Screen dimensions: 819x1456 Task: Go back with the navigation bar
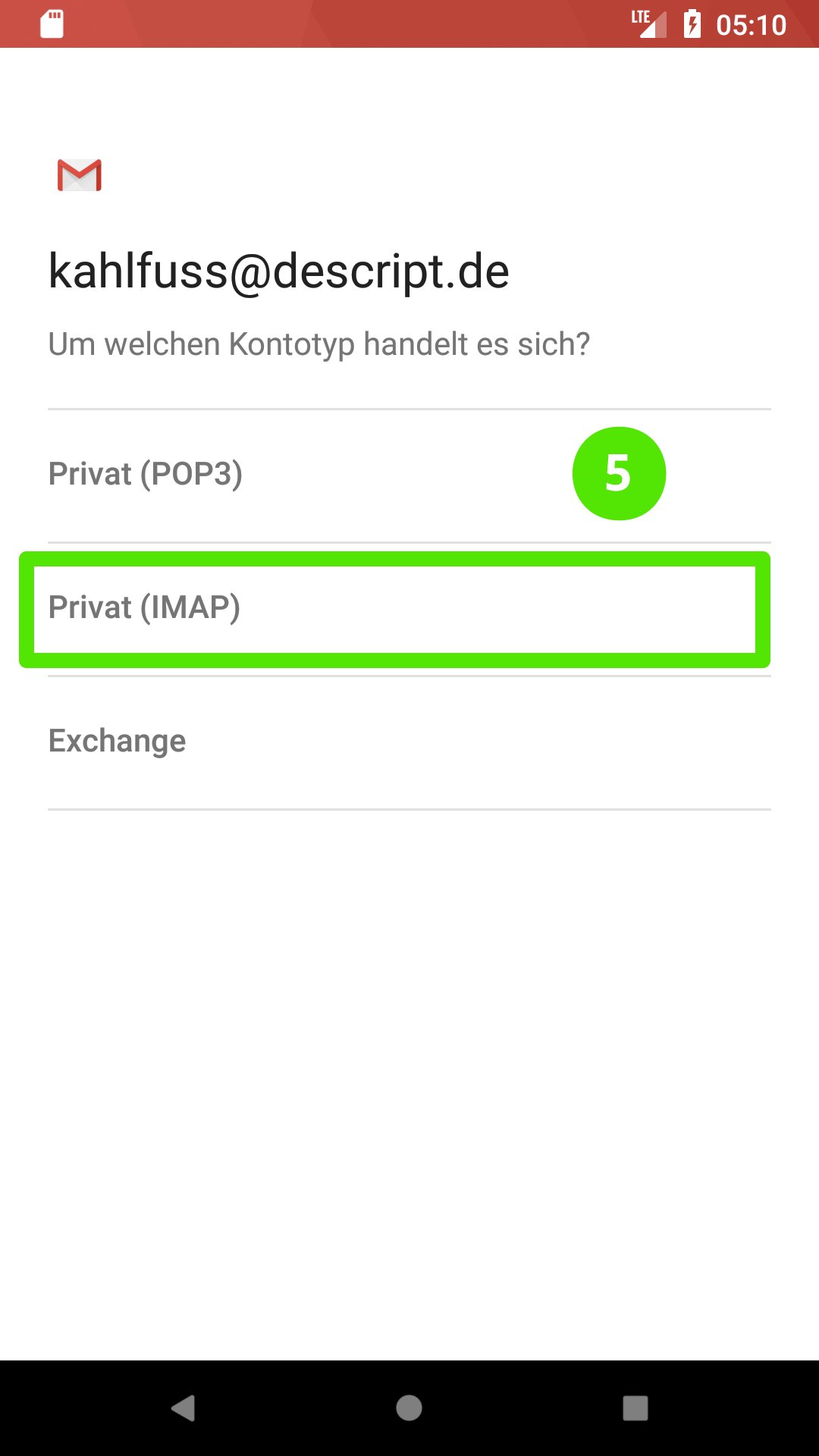(184, 1408)
